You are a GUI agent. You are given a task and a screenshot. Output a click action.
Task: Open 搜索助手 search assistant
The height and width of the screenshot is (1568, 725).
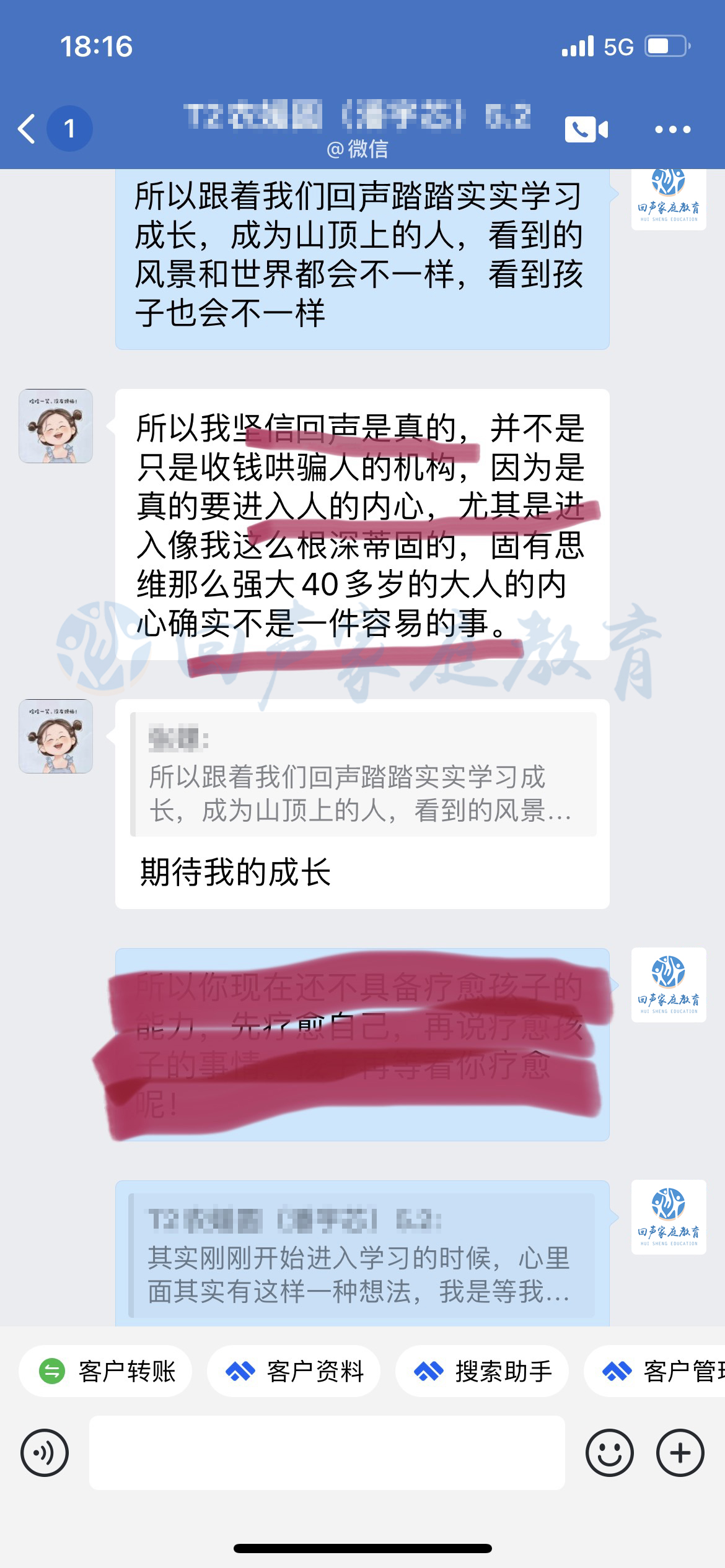[x=482, y=1371]
